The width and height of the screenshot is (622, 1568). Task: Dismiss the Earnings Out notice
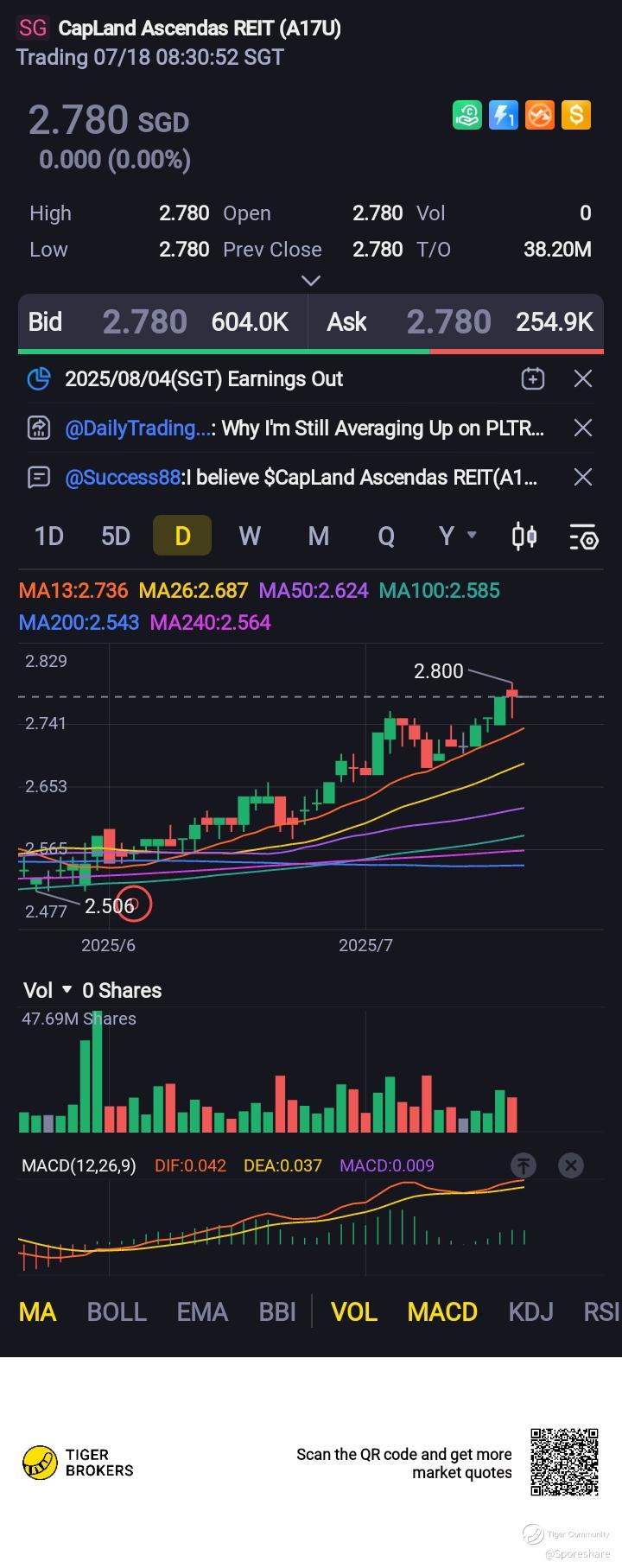point(583,378)
